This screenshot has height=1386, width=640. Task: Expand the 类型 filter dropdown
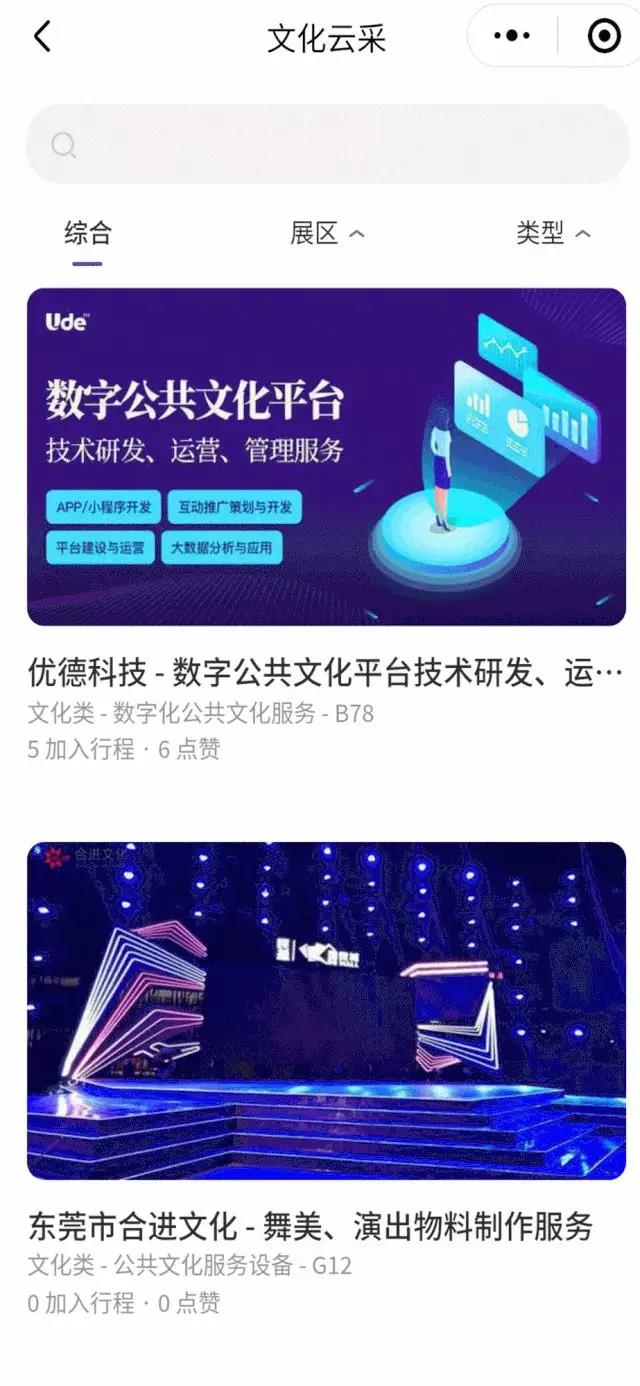point(553,234)
